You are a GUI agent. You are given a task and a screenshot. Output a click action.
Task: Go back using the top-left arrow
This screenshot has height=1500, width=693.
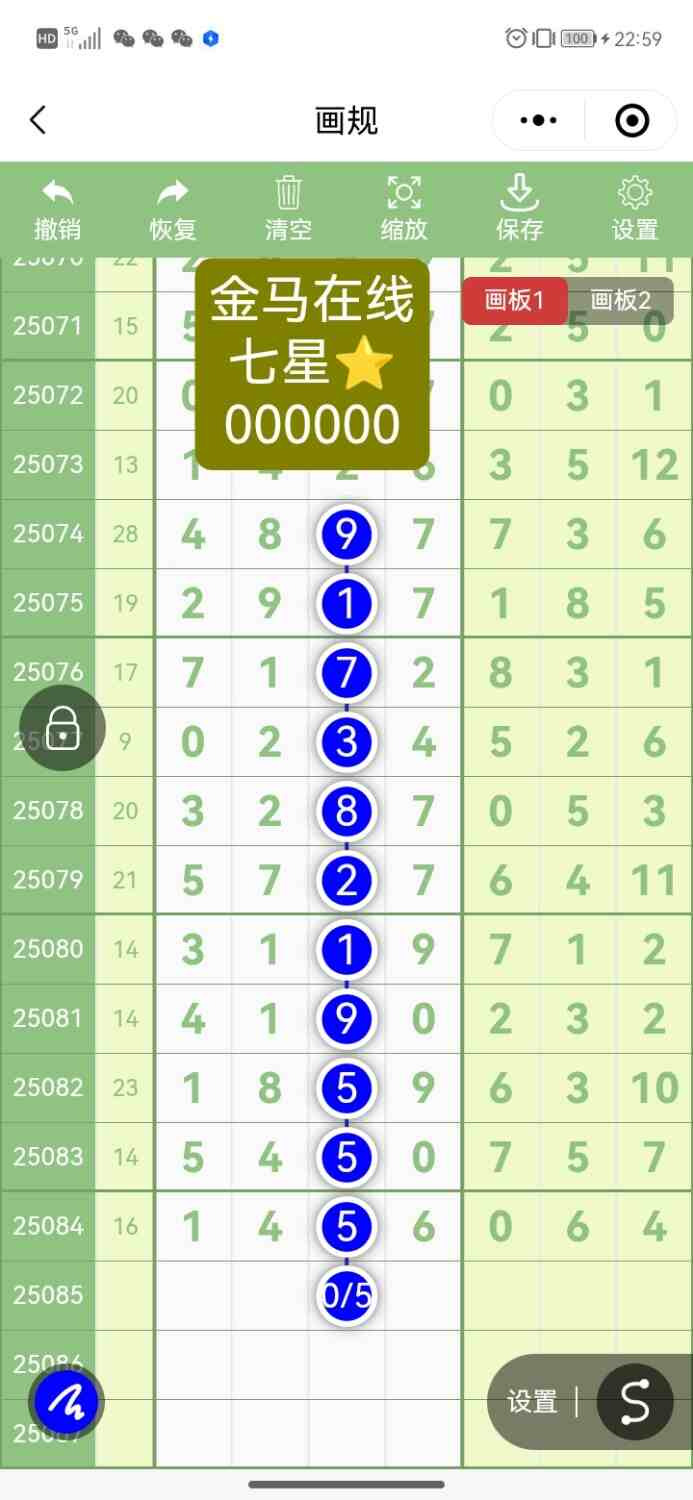pos(38,121)
